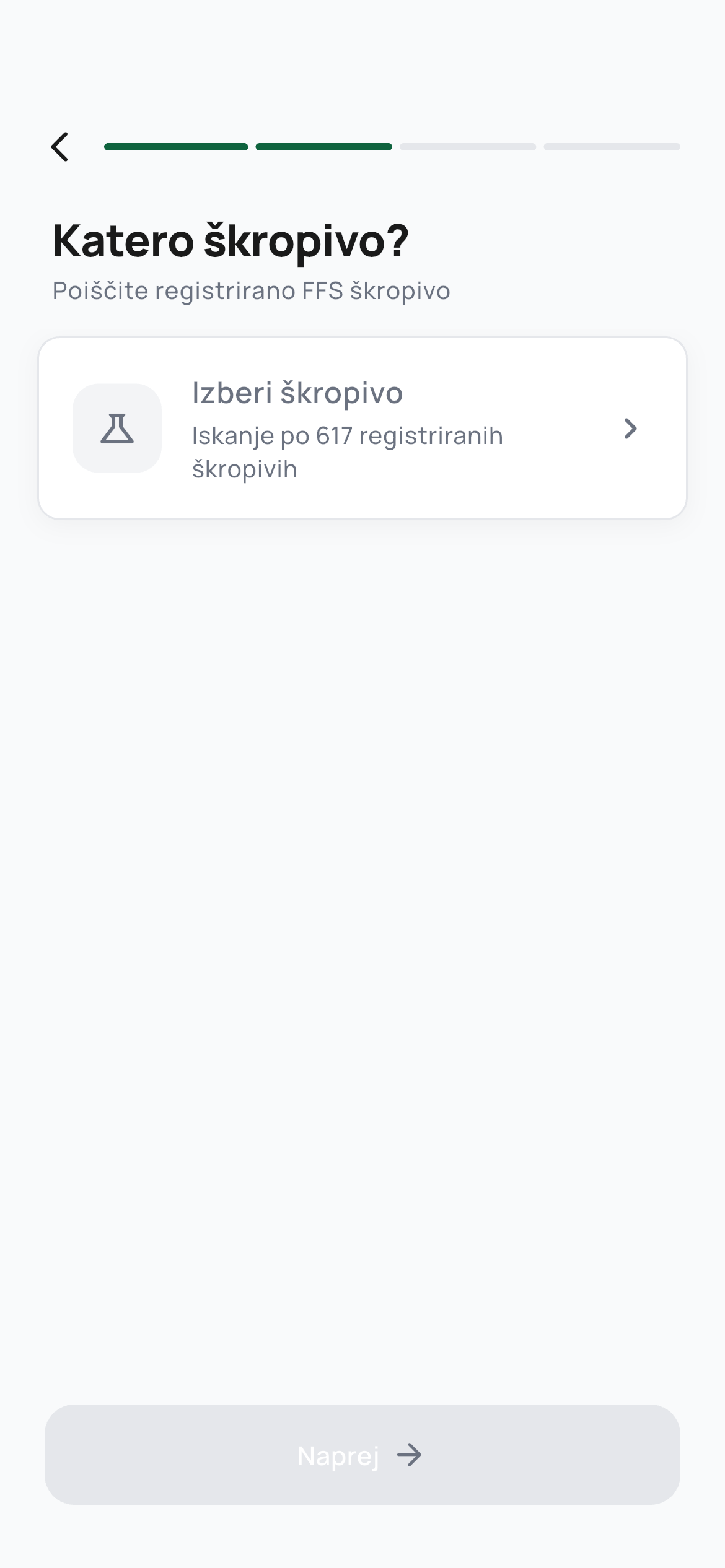Open the Izberi škropivo selection card

click(362, 429)
